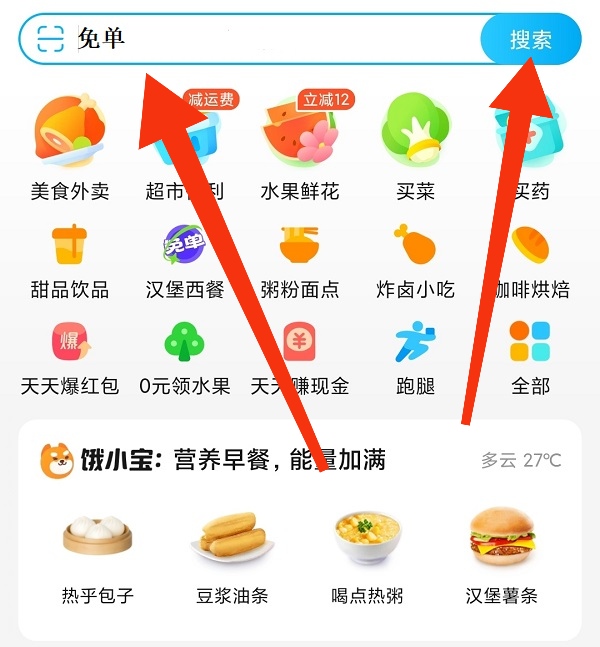
Task: Open 天天爆红包
Action: coord(70,357)
